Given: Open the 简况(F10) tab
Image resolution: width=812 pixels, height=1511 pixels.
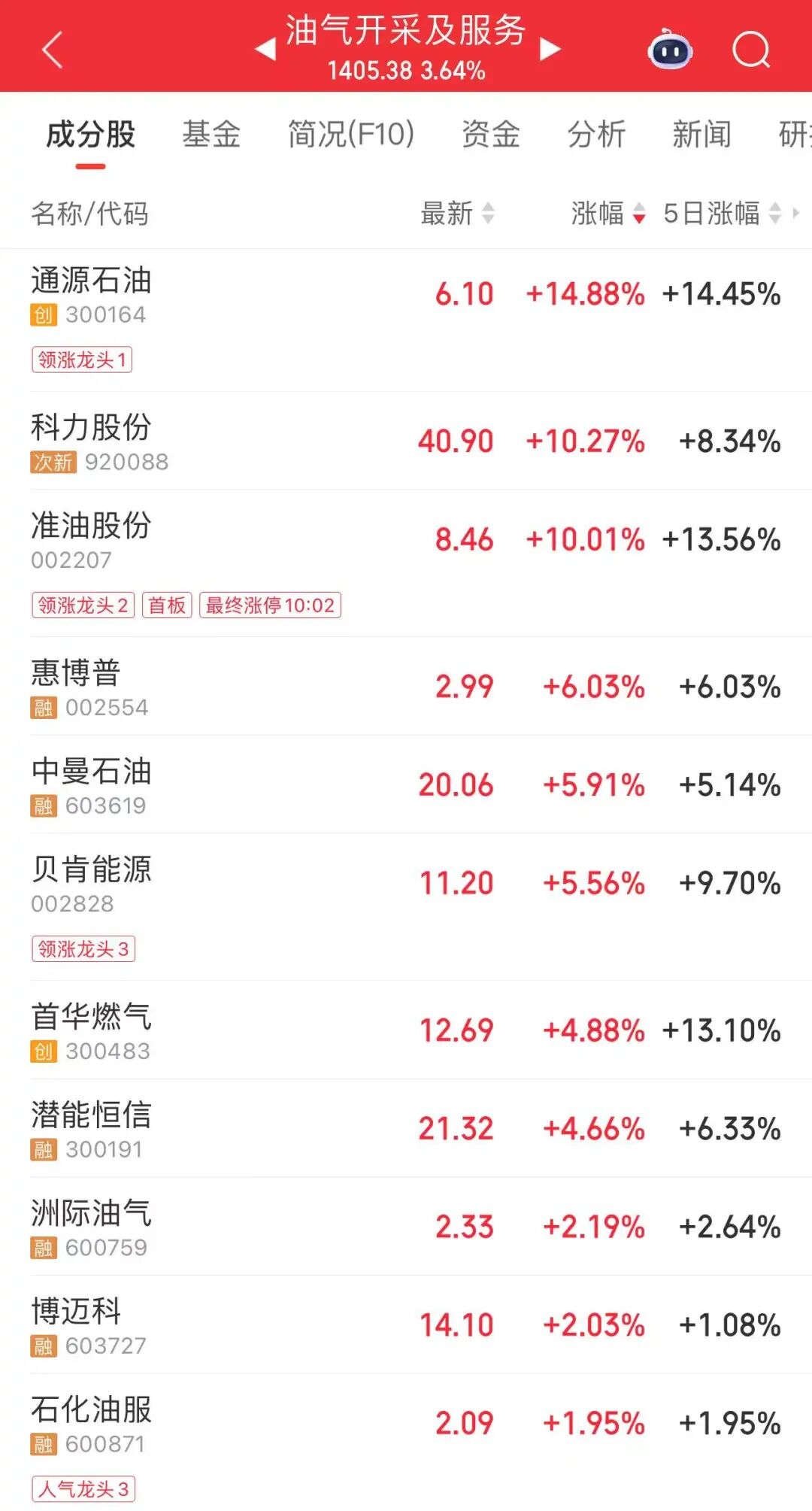Looking at the screenshot, I should 351,135.
